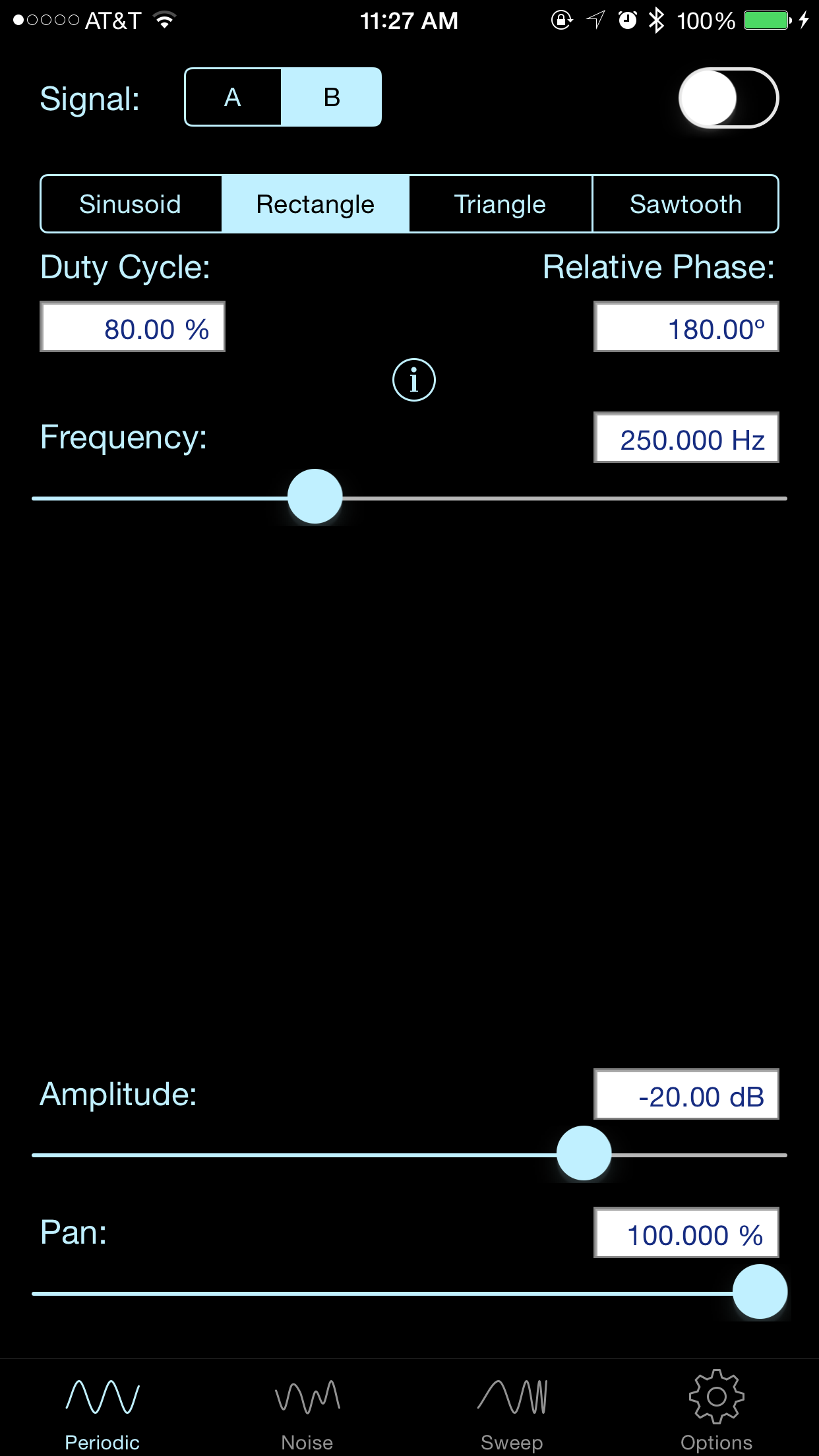Screen dimensions: 819x1456
Task: Edit the Duty Cycle value field
Action: click(133, 327)
